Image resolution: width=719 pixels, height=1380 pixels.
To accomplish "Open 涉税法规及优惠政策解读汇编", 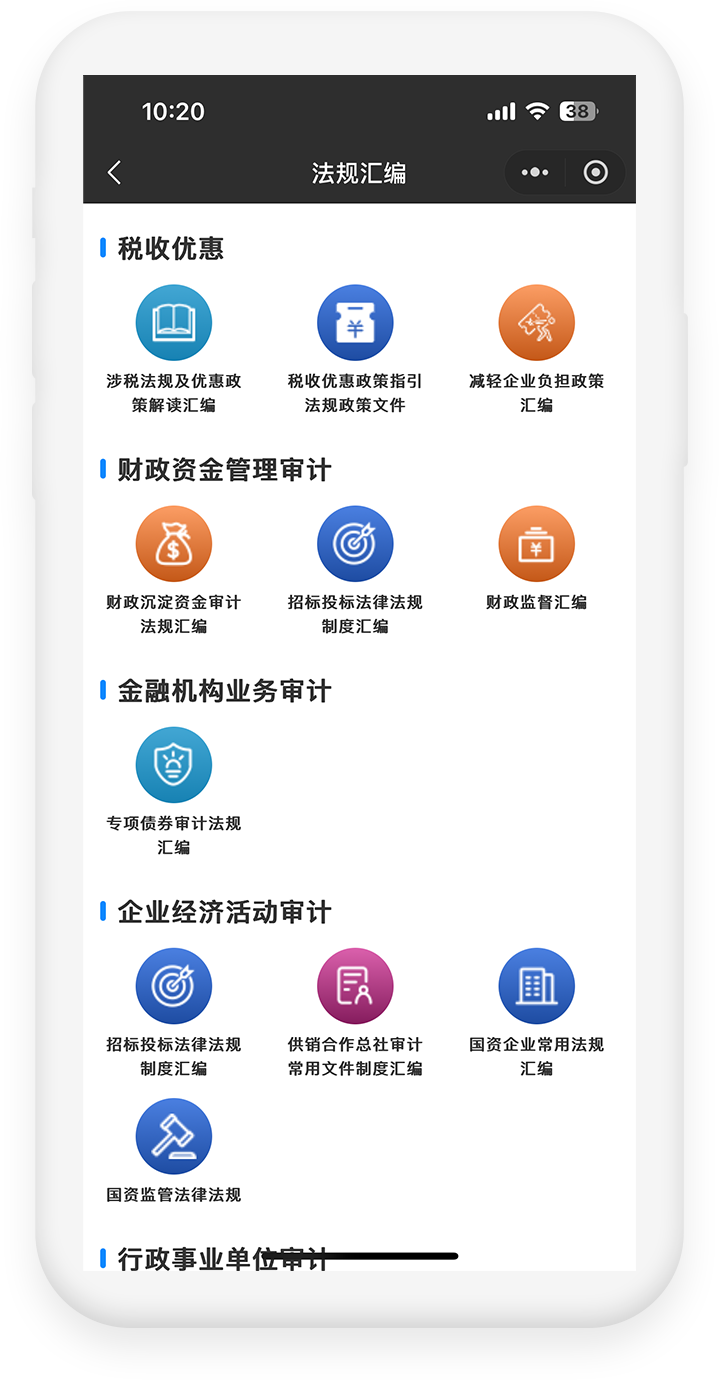I will click(174, 324).
